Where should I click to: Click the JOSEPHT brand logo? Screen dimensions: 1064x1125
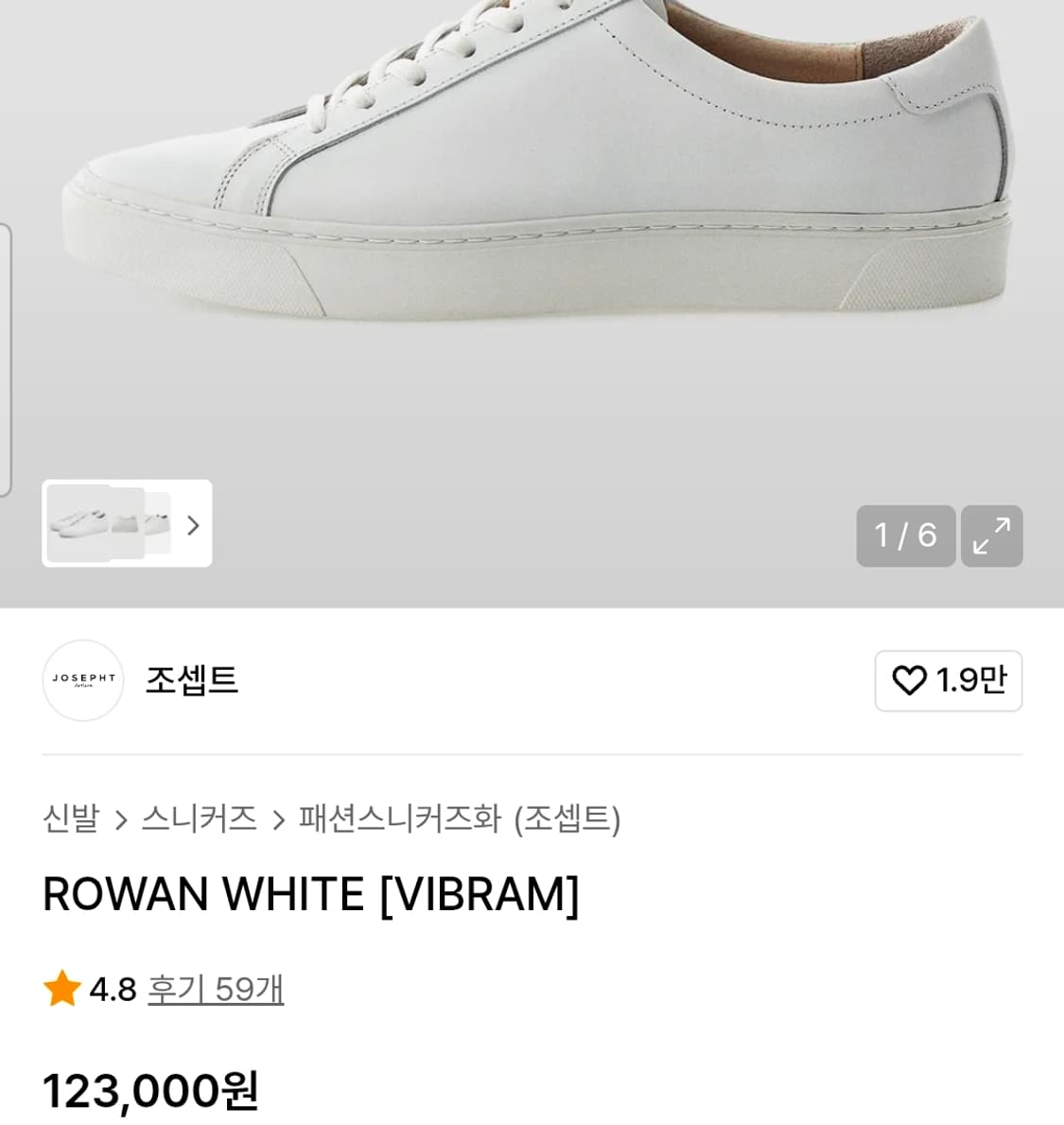(83, 680)
